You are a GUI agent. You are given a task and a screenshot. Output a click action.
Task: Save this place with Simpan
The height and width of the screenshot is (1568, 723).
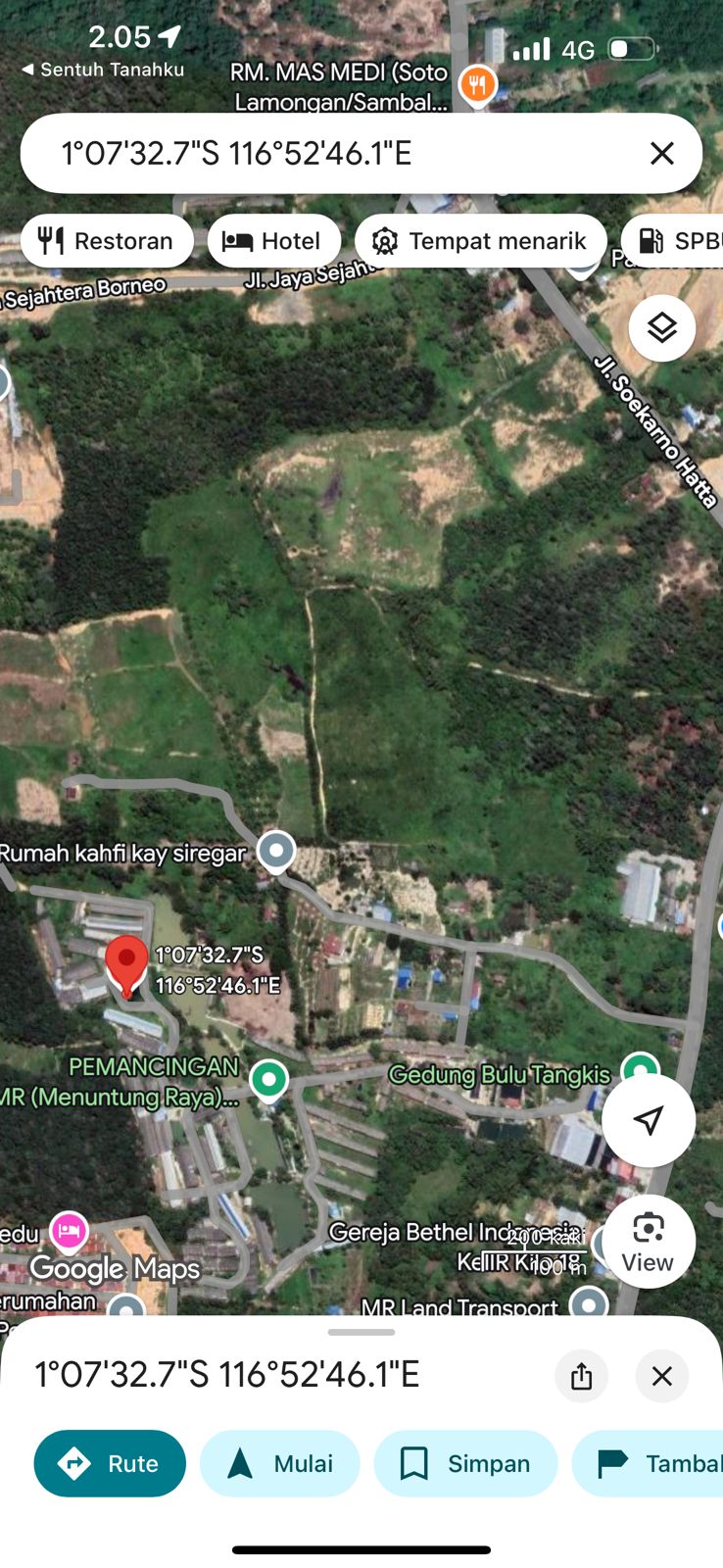[465, 1463]
